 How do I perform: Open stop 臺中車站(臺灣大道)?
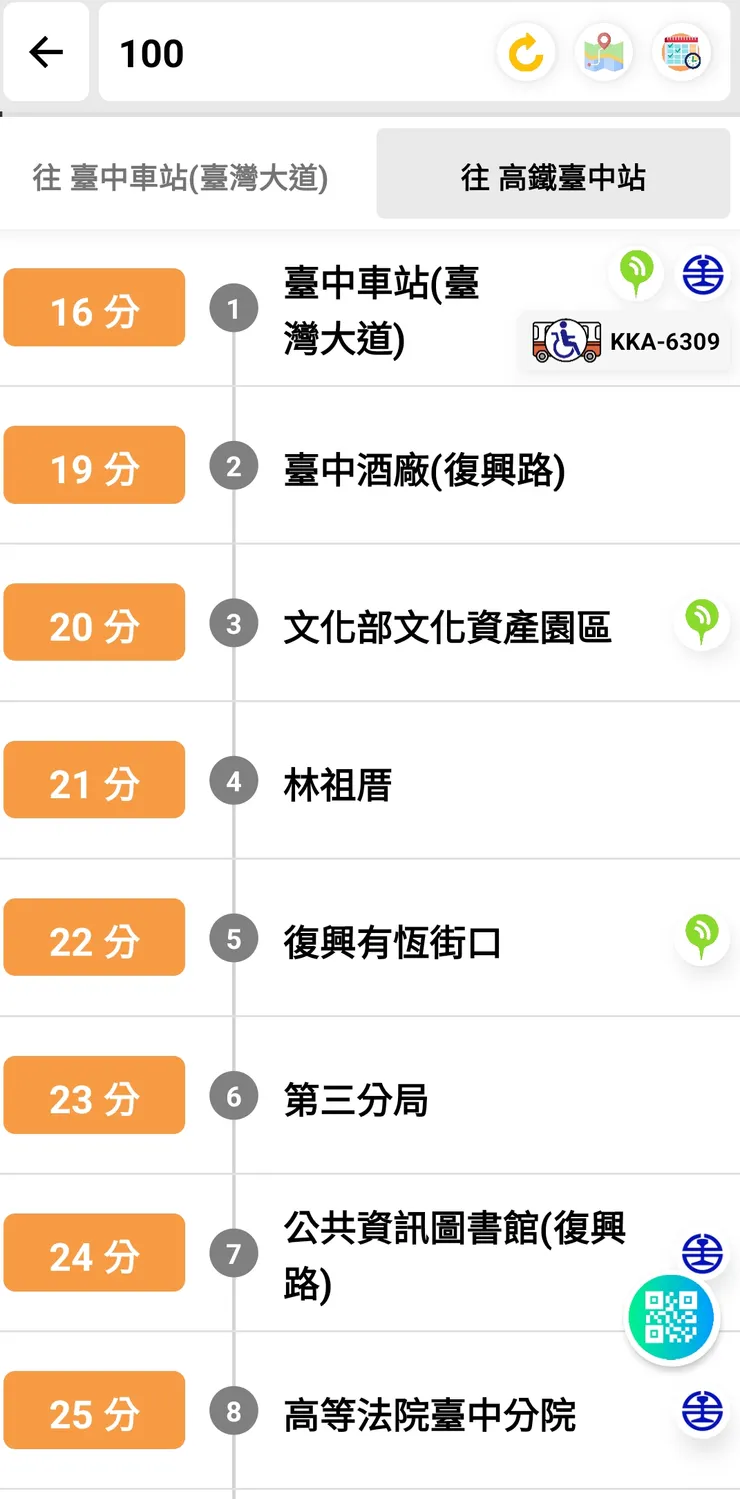coord(382,311)
